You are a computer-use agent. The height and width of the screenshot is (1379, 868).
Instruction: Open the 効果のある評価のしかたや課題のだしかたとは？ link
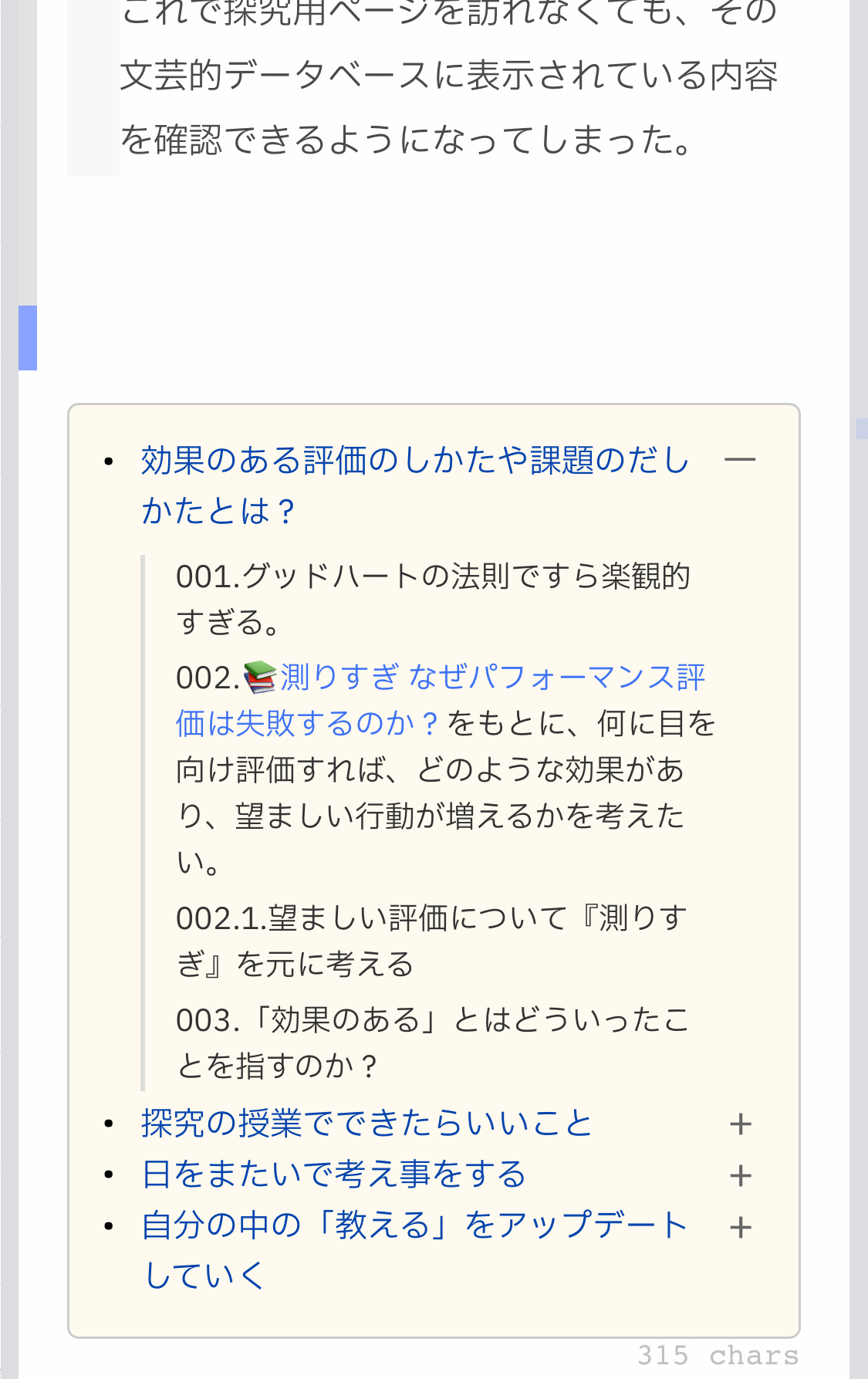pyautogui.click(x=414, y=461)
